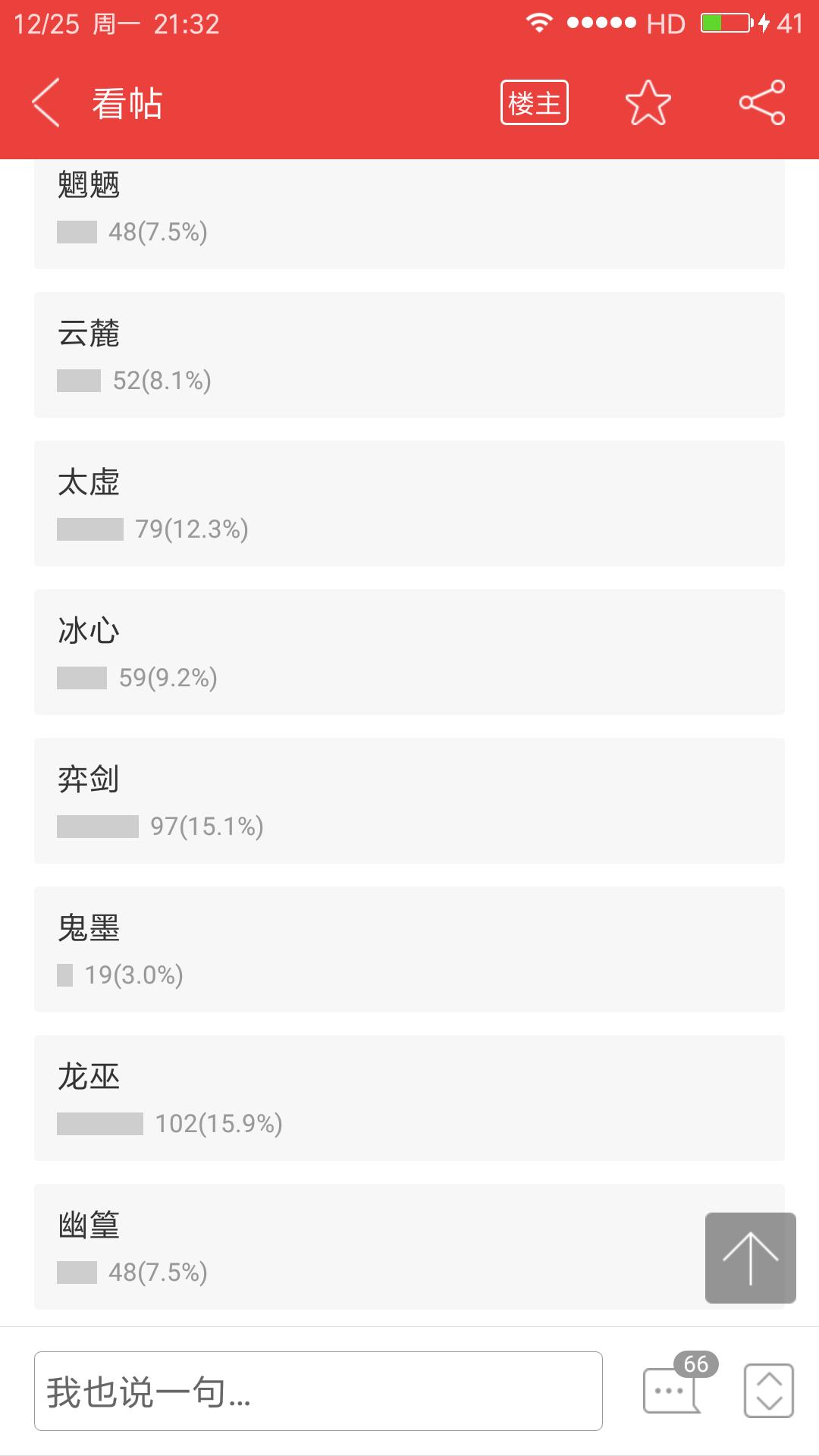Tap the up-down page jump icon
This screenshot has width=819, height=1456.
(769, 1391)
